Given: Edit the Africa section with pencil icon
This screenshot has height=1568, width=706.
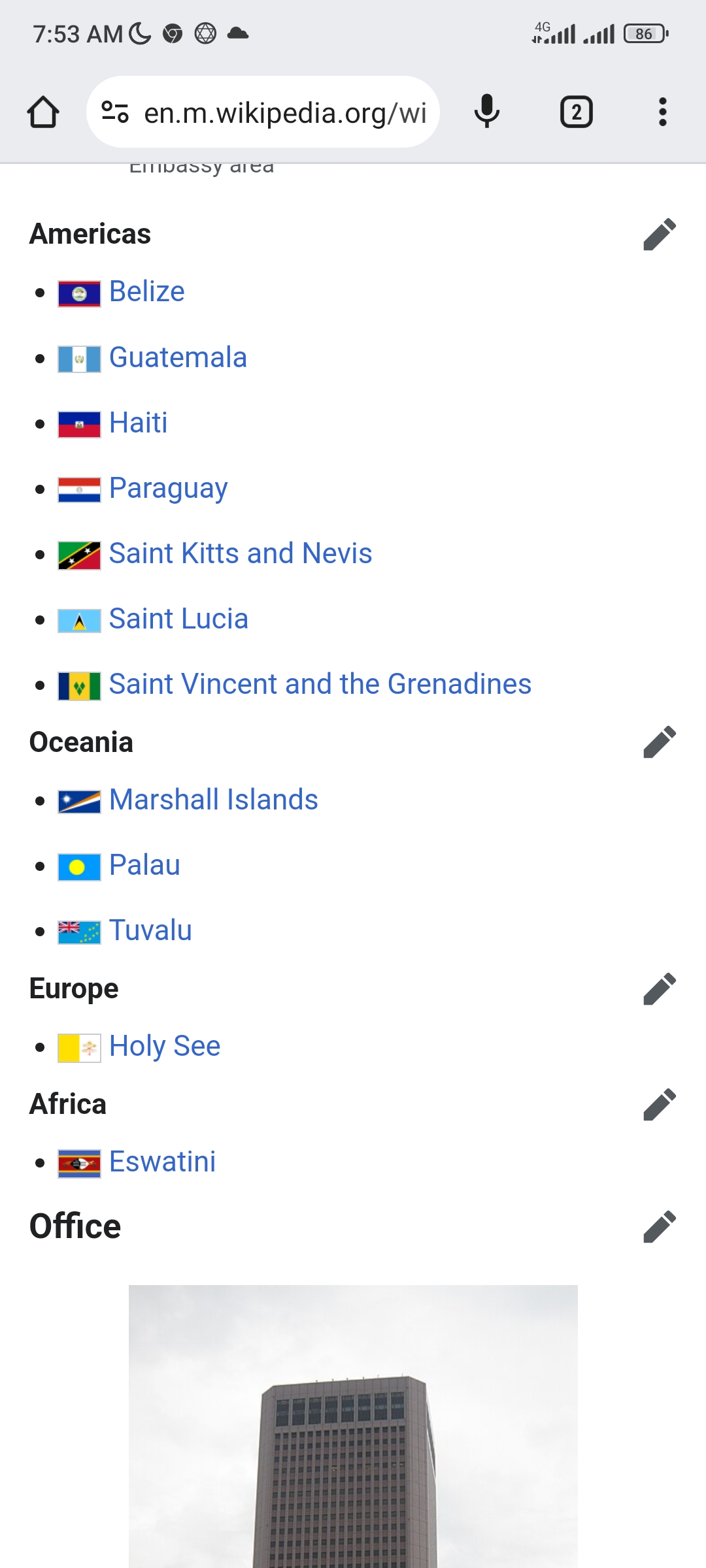Looking at the screenshot, I should coord(660,1104).
